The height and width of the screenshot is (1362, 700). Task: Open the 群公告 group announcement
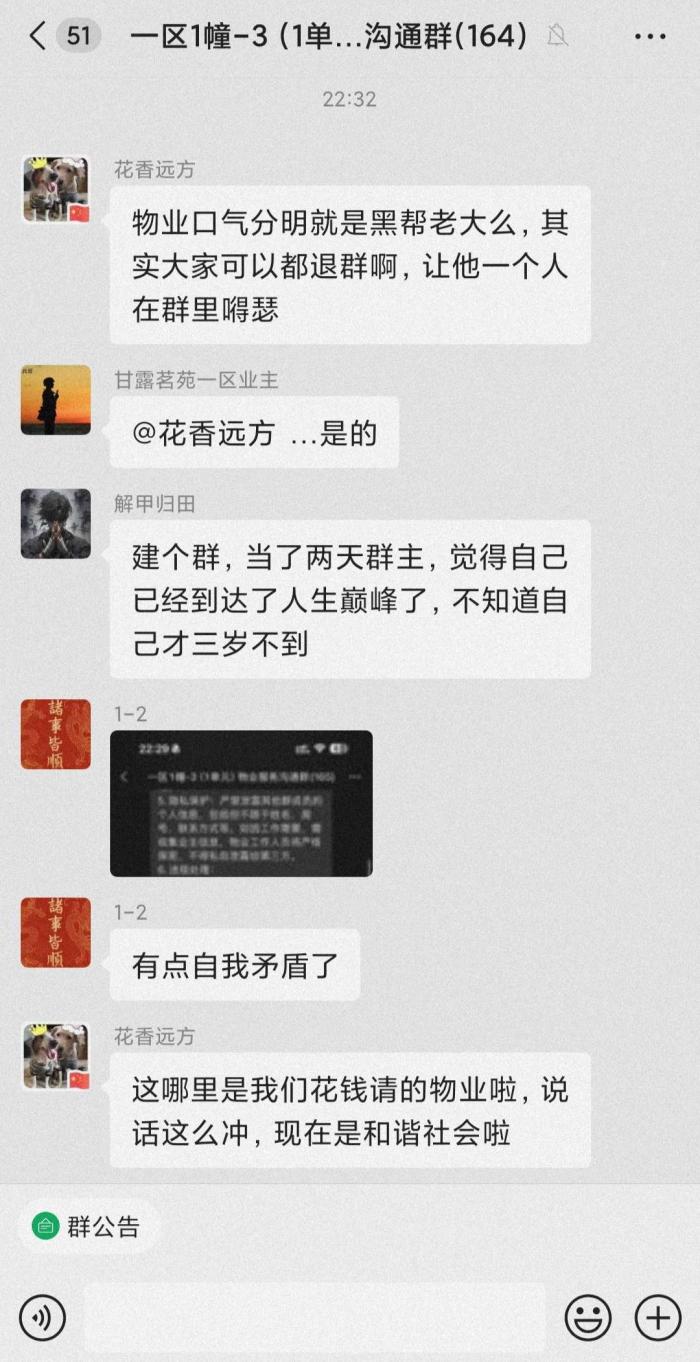(x=88, y=1226)
